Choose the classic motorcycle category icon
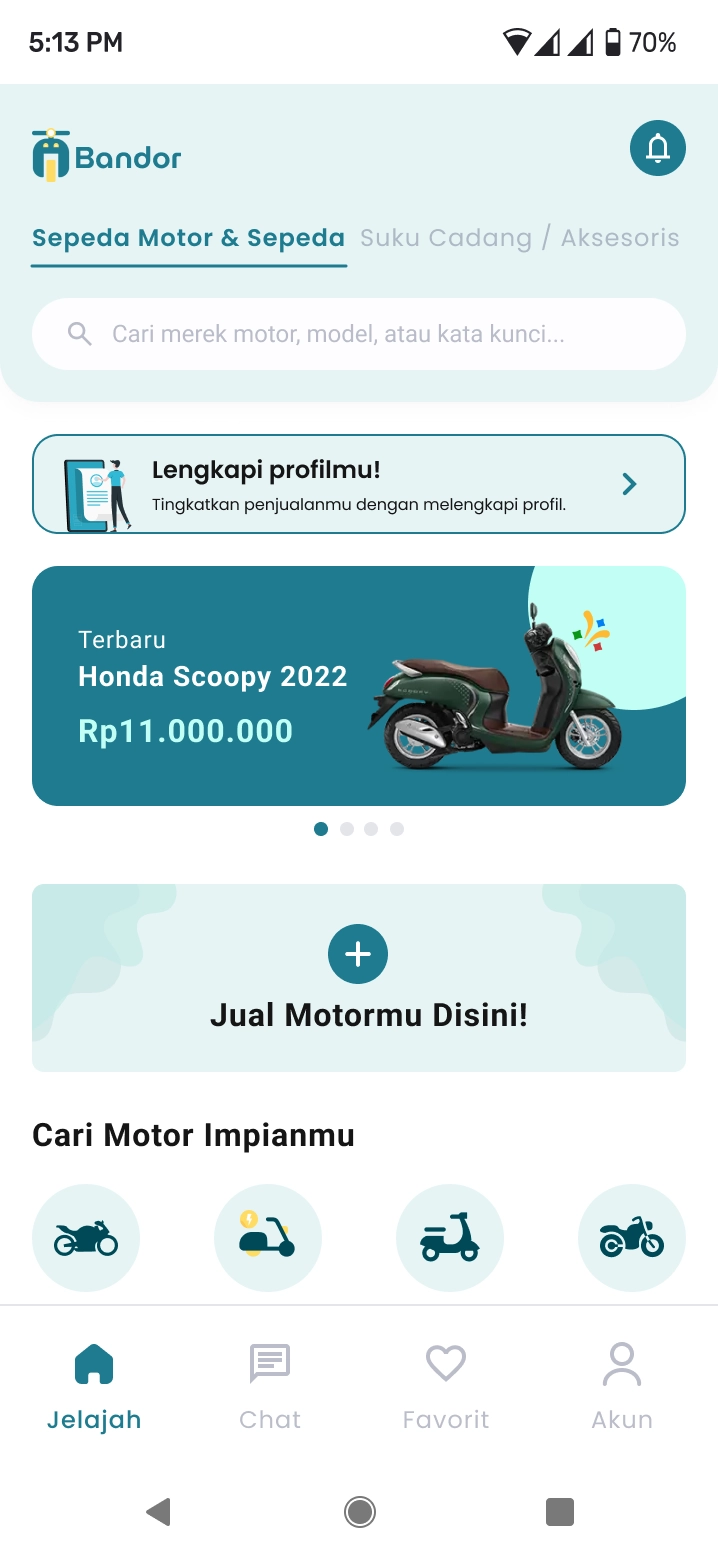The image size is (718, 1560). (x=632, y=1238)
